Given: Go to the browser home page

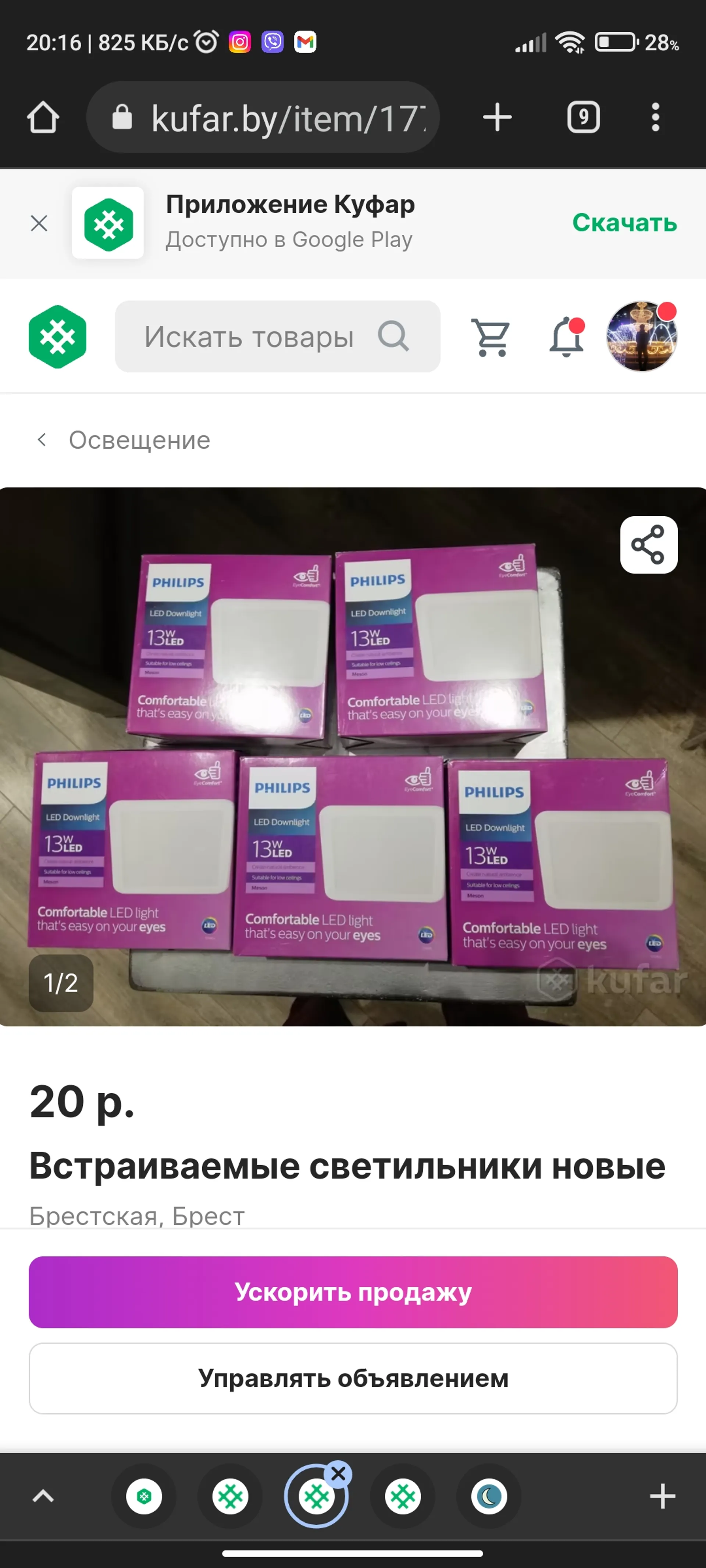Looking at the screenshot, I should (x=43, y=117).
